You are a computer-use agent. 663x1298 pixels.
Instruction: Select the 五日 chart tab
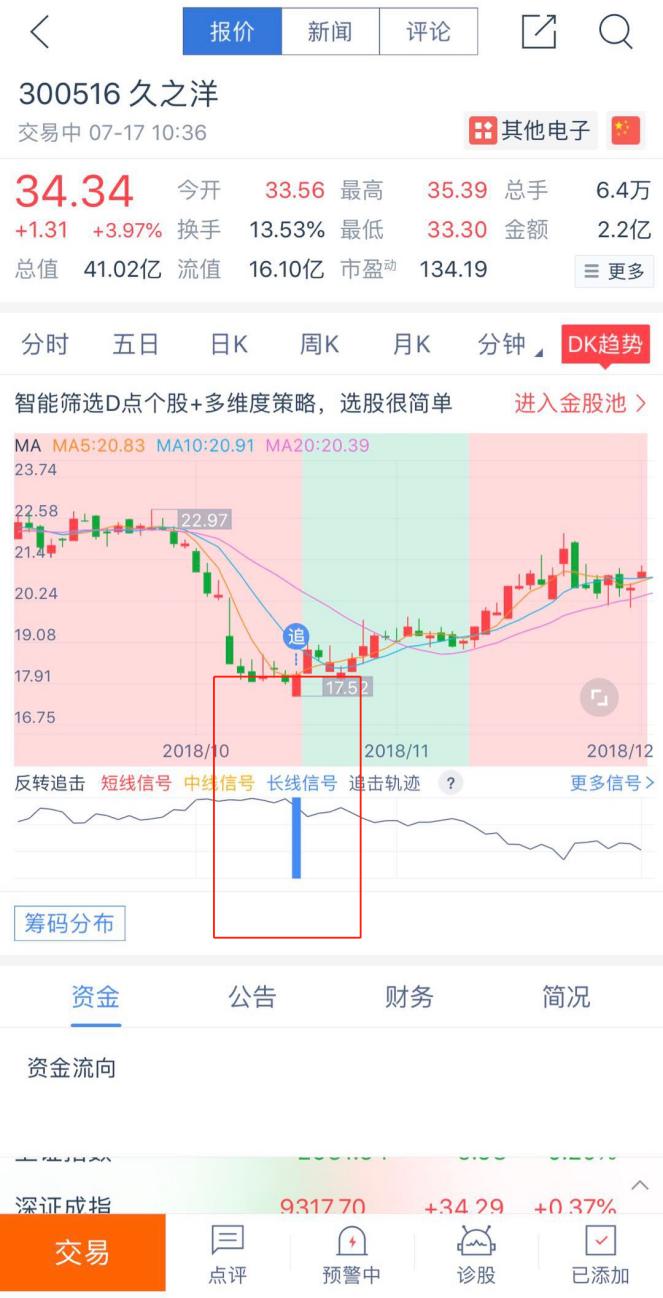[x=136, y=345]
